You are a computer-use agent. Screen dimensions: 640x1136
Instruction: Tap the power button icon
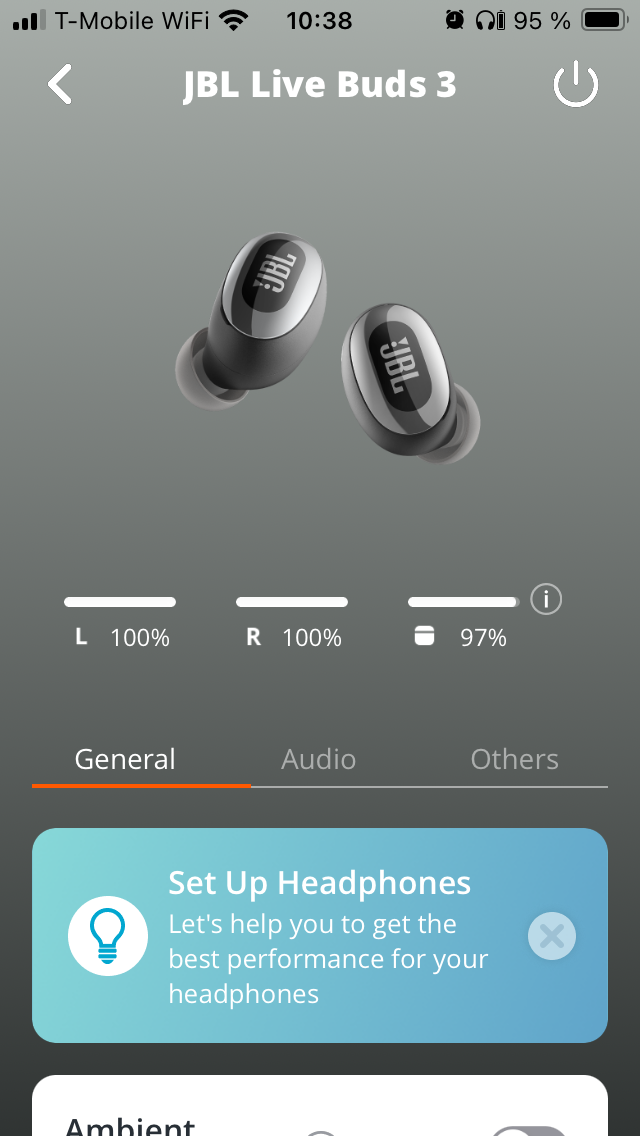coord(575,86)
